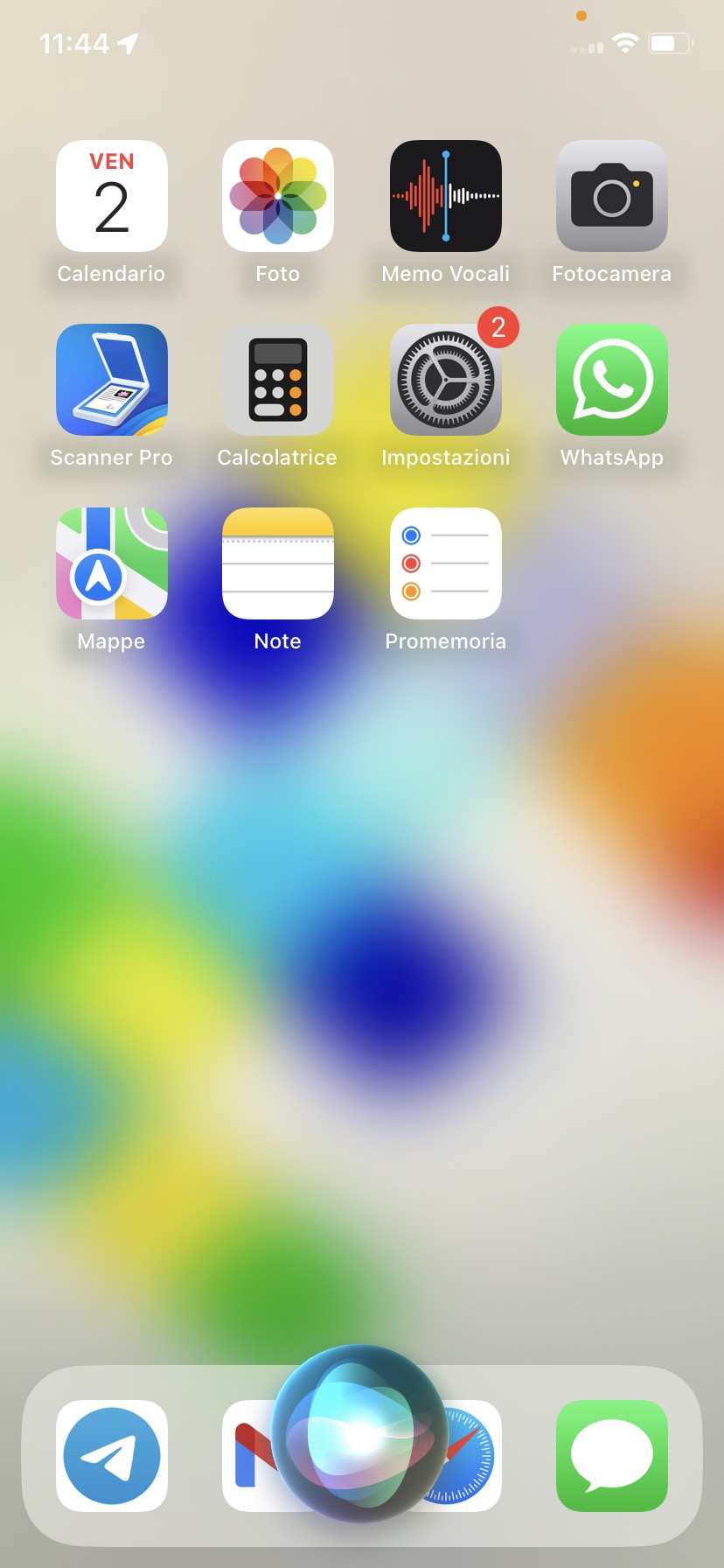Open the Note app
The image size is (724, 1568).
click(277, 563)
